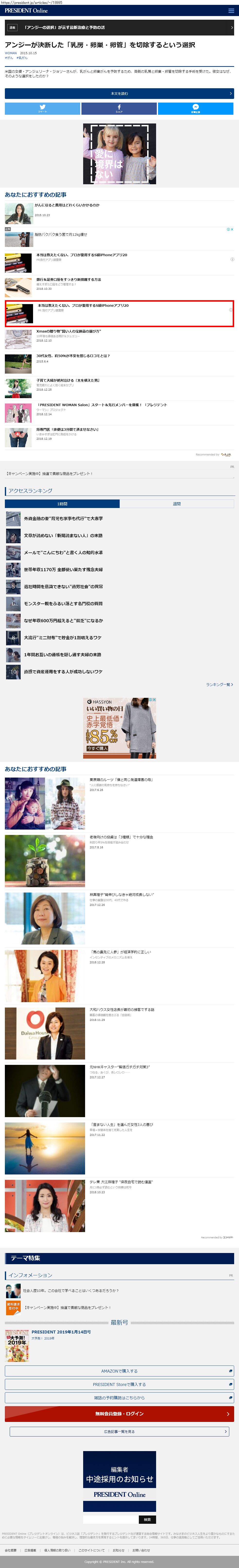Open the article 老後向けの投資は「3種類」で十分な理由
Image resolution: width=239 pixels, height=1568 pixels.
pyautogui.click(x=121, y=837)
